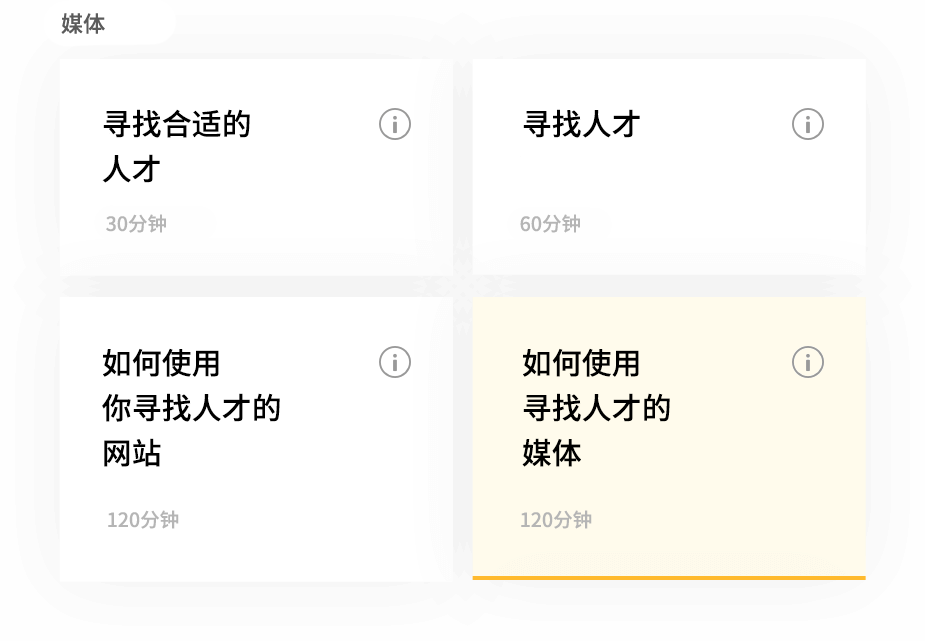Screen dimensions: 925x641
Task: Show info for 寻找人才的媒体 card
Action: (x=808, y=362)
